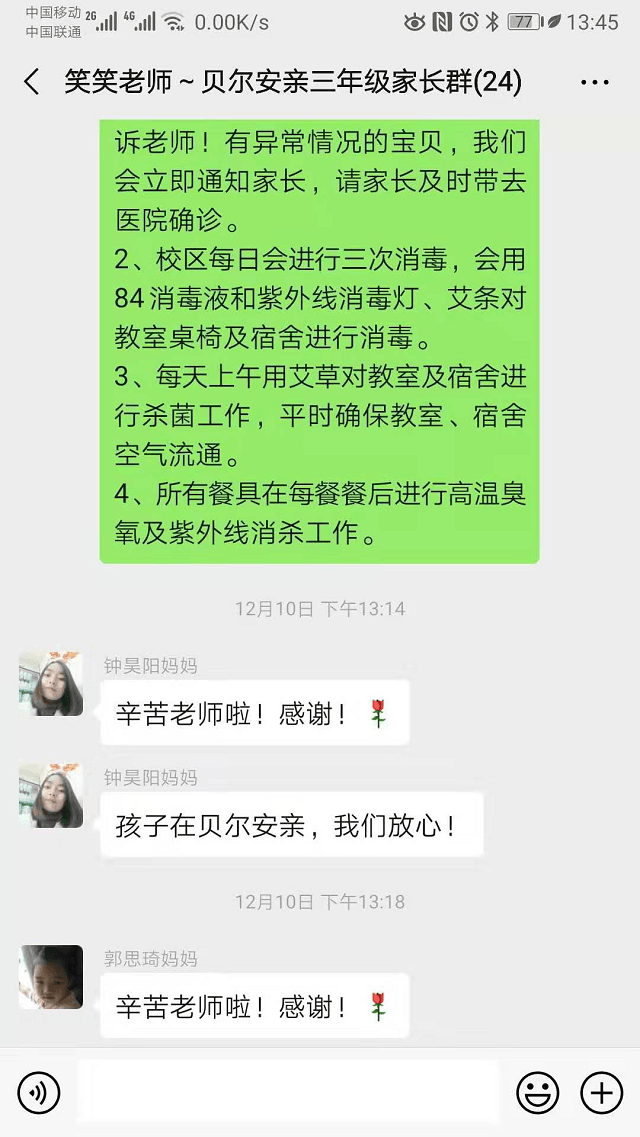Open the emoji picker
This screenshot has width=640, height=1137.
pyautogui.click(x=537, y=1093)
